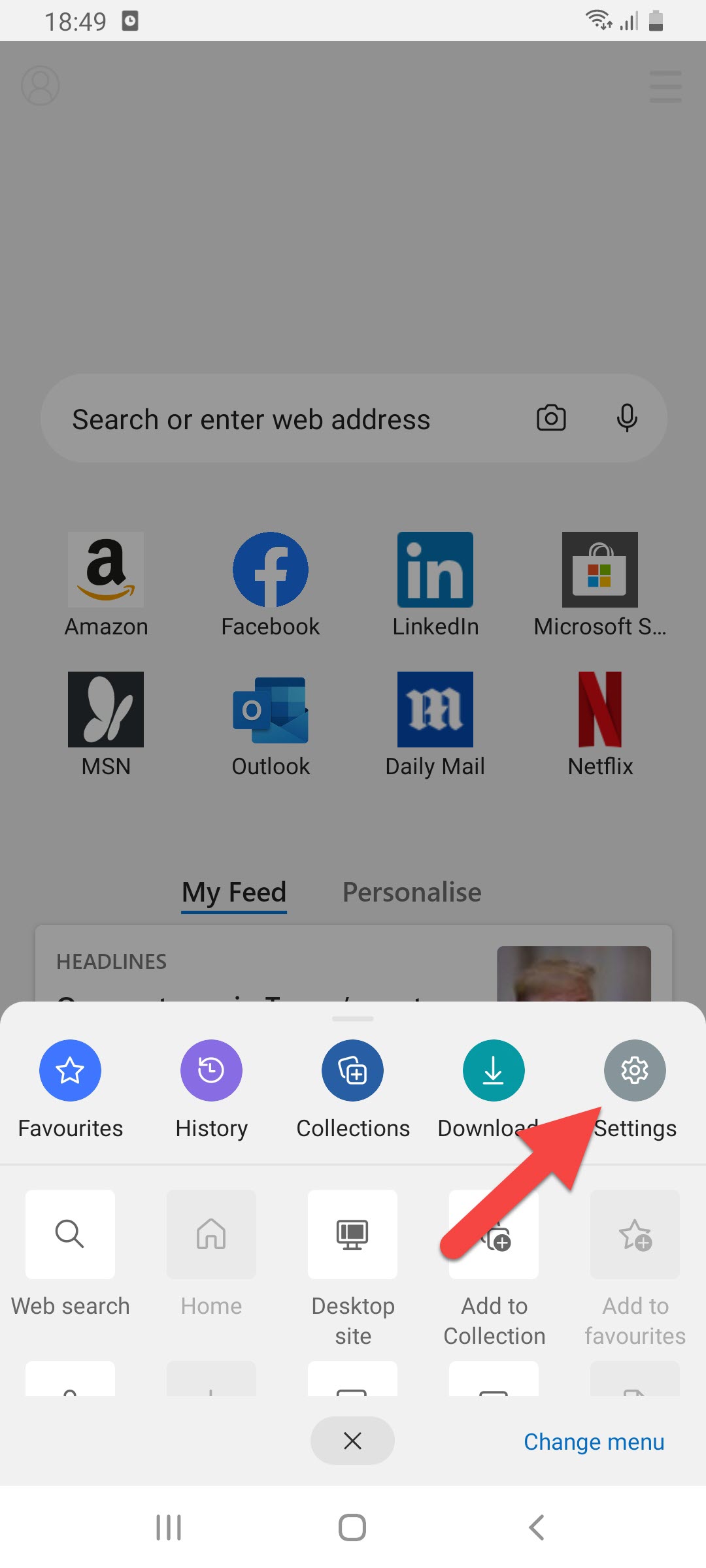Open Settings gear
Viewport: 706px width, 1568px height.
[x=634, y=1071]
